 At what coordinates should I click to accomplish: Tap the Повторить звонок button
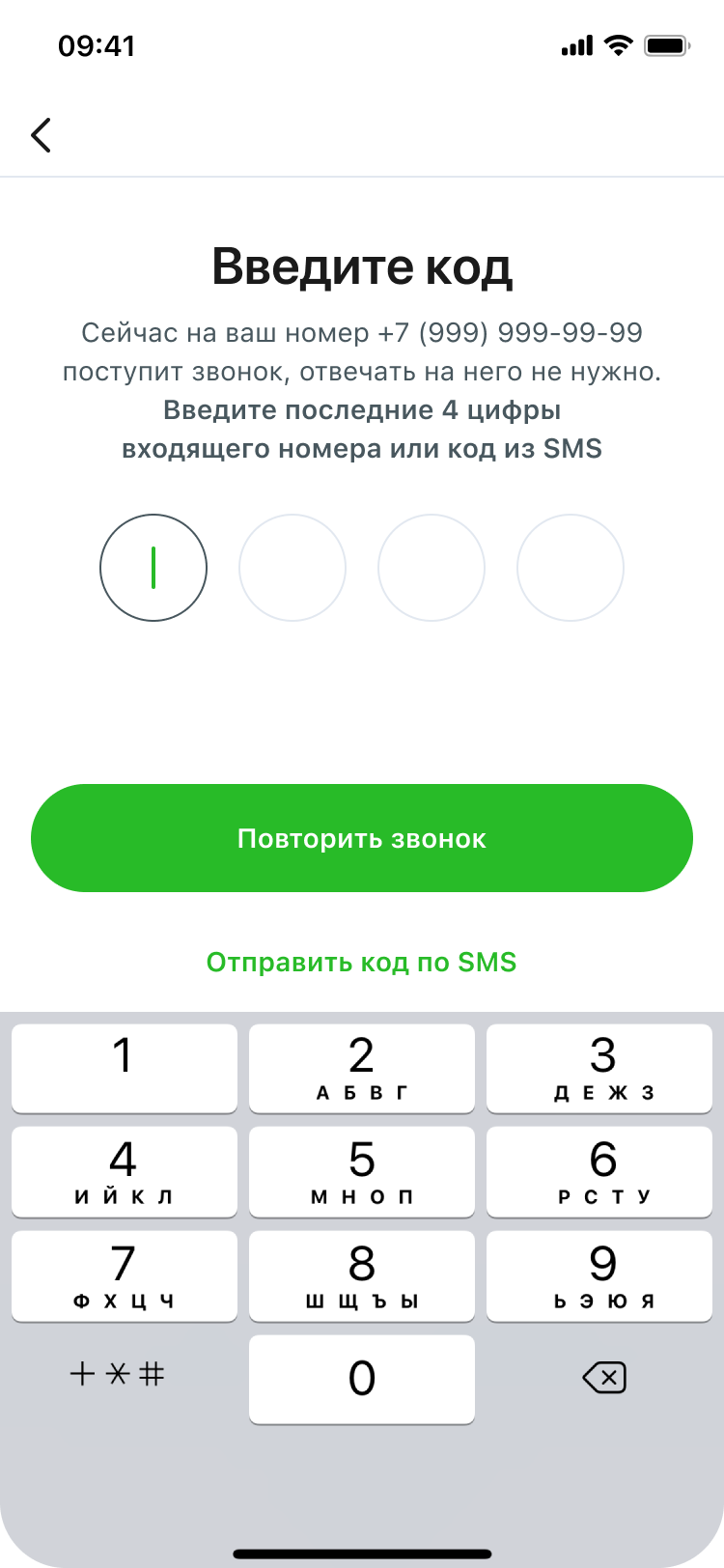pos(362,838)
